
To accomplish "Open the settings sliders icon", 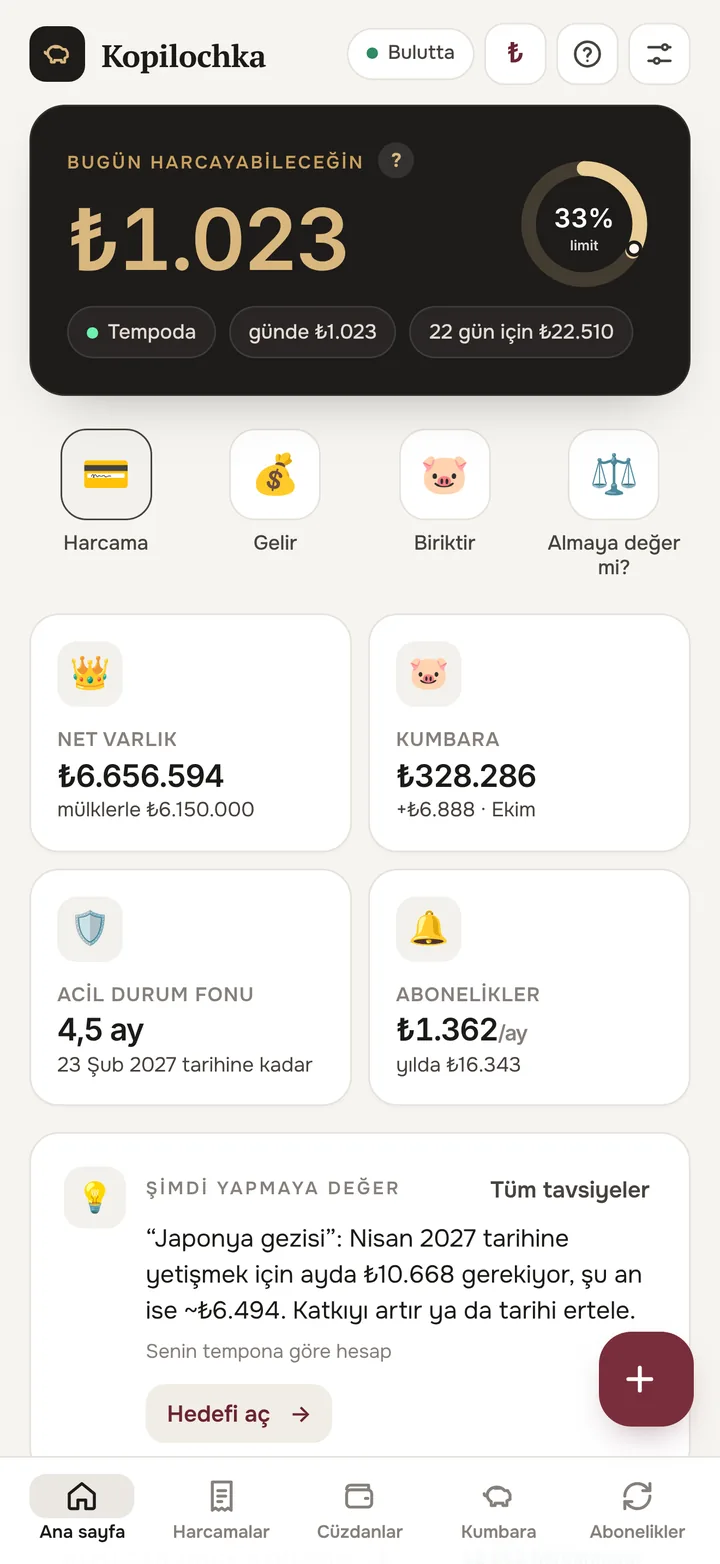I will (x=659, y=53).
